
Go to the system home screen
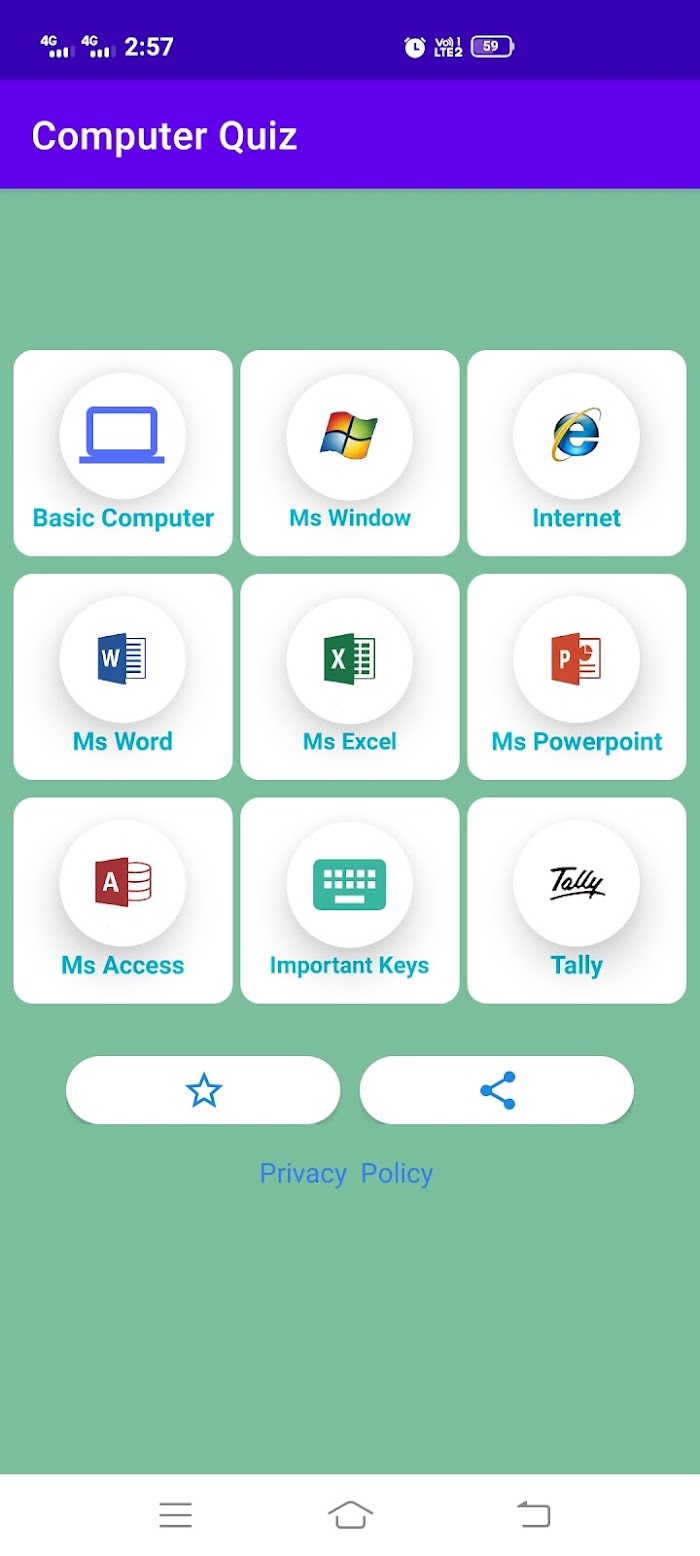tap(350, 1515)
